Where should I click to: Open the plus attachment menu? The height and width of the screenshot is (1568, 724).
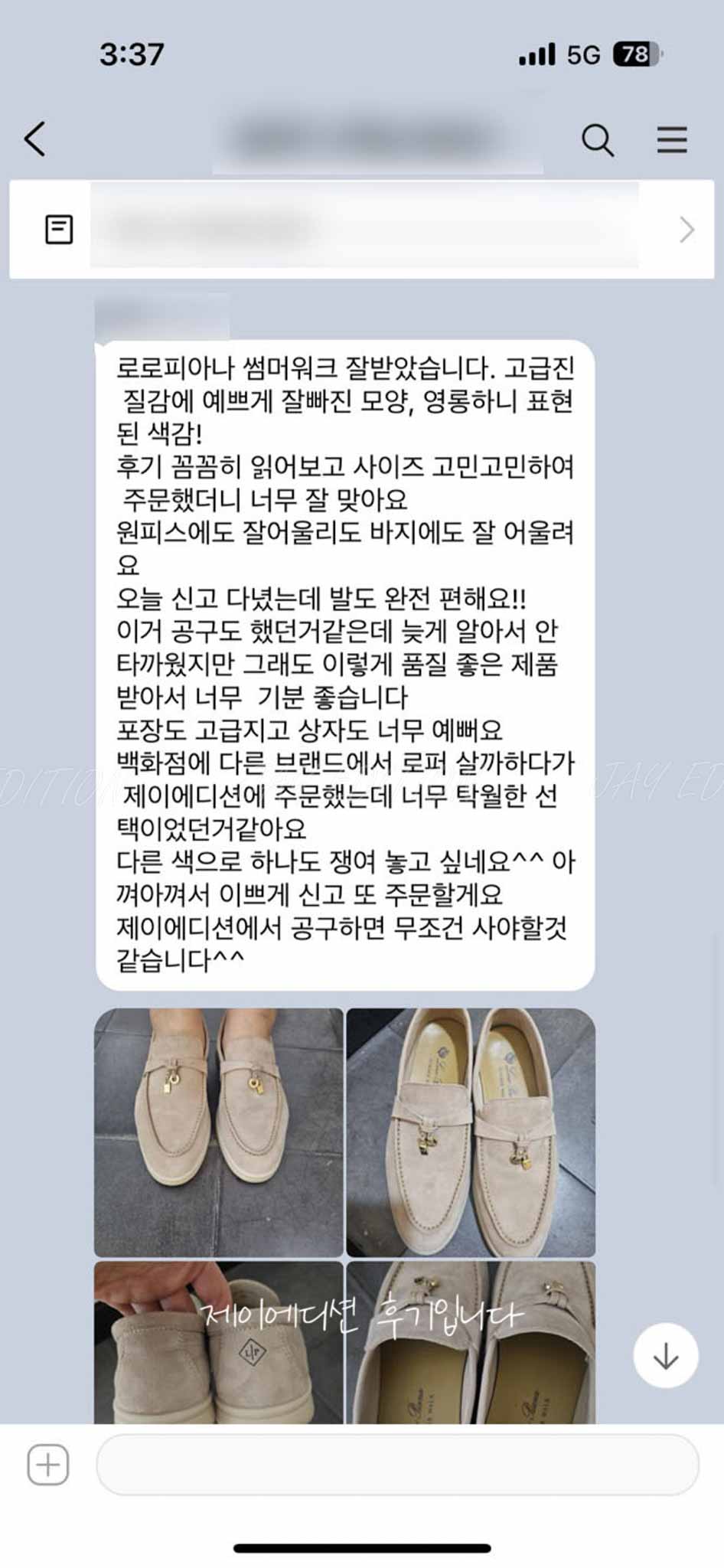coord(48,1465)
